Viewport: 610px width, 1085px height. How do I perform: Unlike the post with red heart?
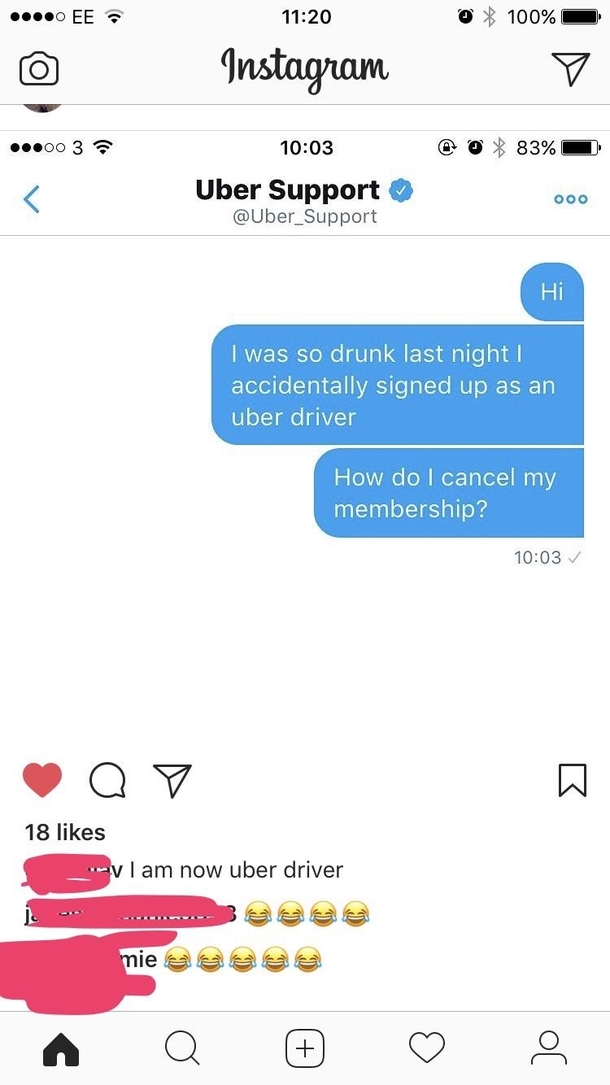(42, 780)
